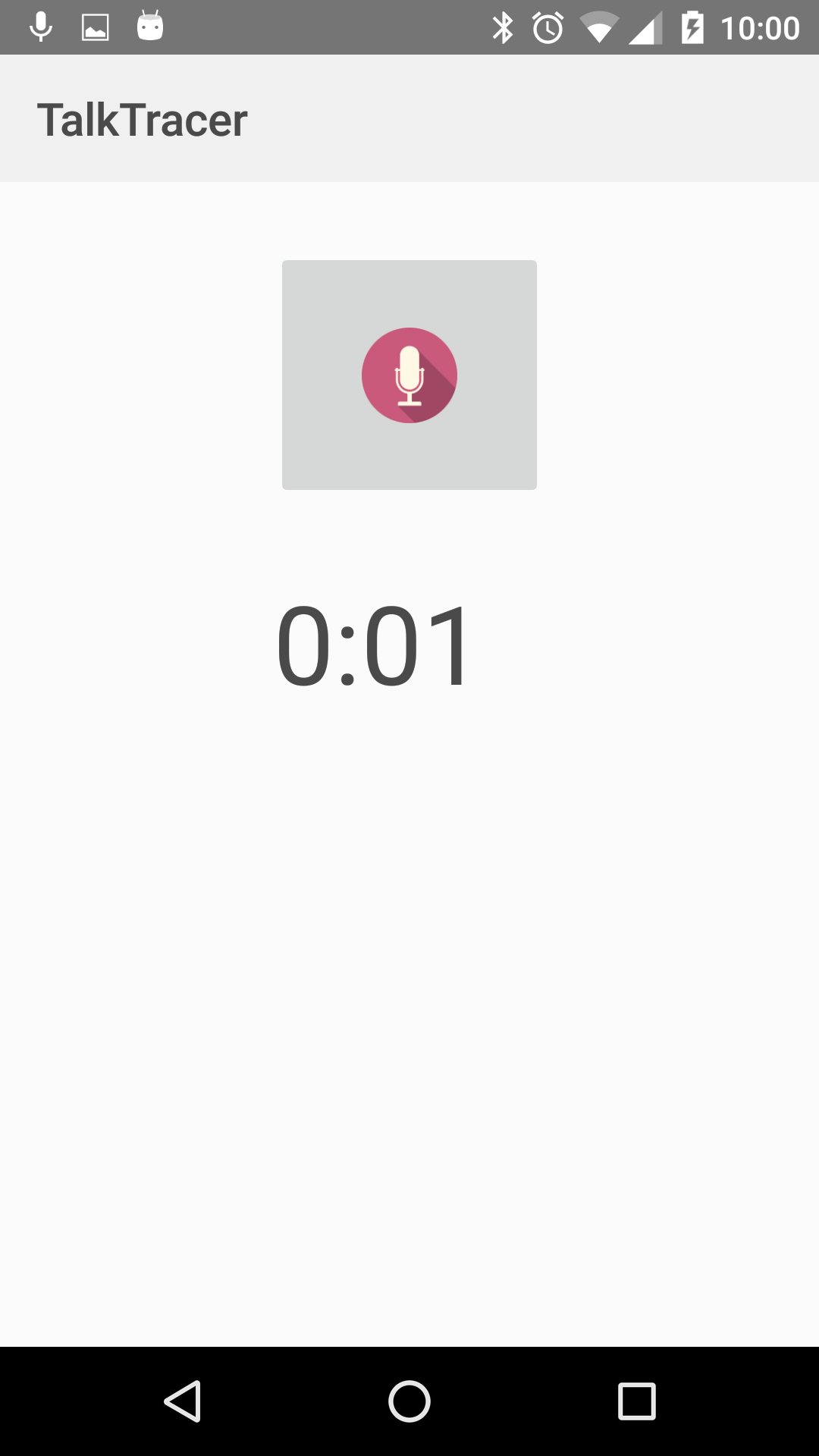Open the microphone notification in status bar
819x1456 pixels.
pyautogui.click(x=39, y=26)
